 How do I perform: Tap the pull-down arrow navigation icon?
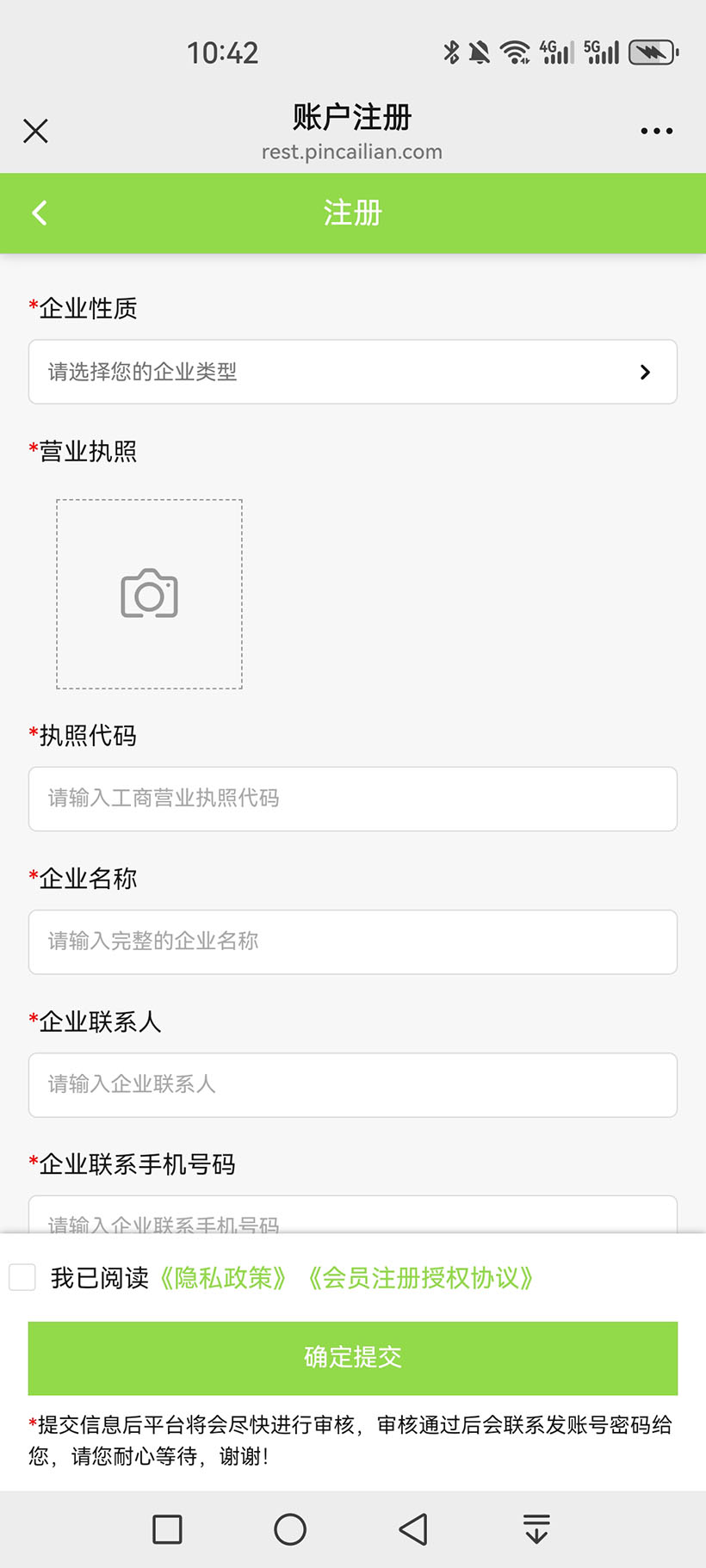point(536,1528)
